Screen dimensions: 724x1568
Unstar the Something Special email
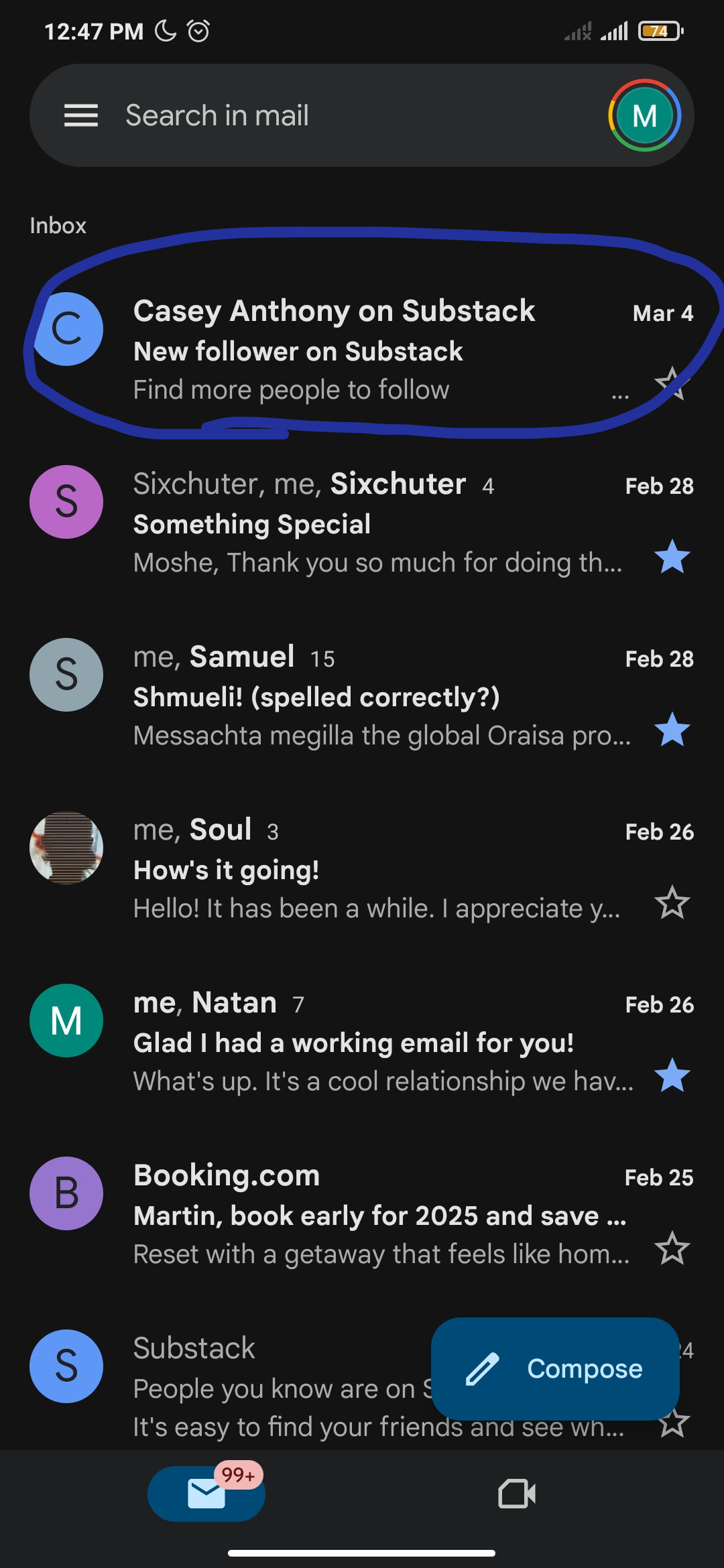pos(672,557)
